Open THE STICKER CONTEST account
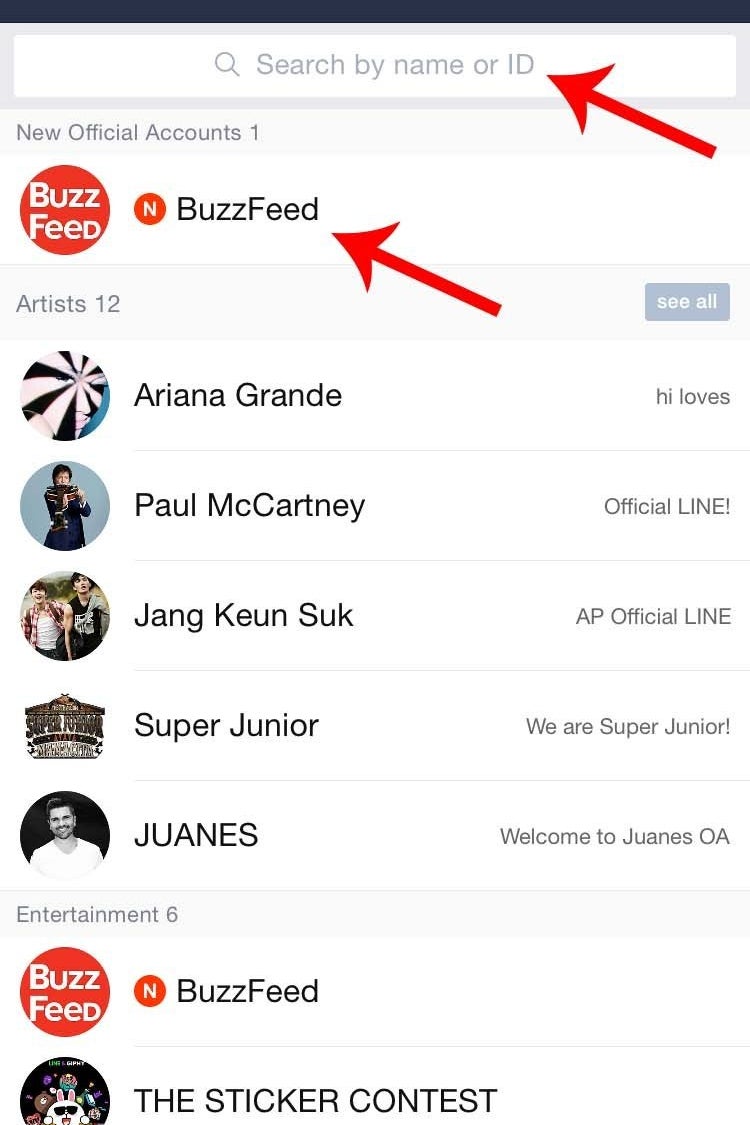Image resolution: width=750 pixels, height=1125 pixels. [315, 1100]
